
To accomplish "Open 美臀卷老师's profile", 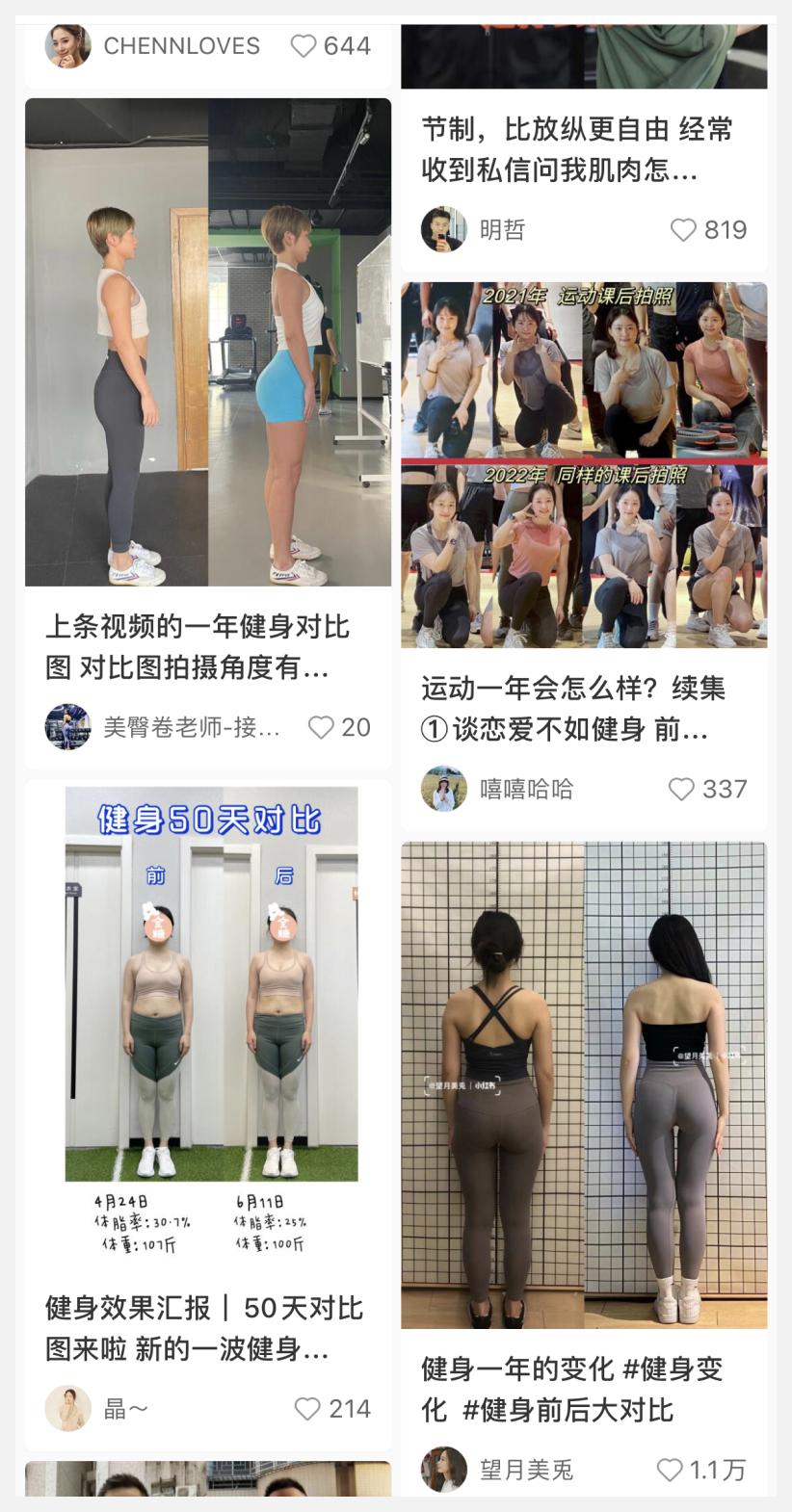I will pyautogui.click(x=68, y=727).
